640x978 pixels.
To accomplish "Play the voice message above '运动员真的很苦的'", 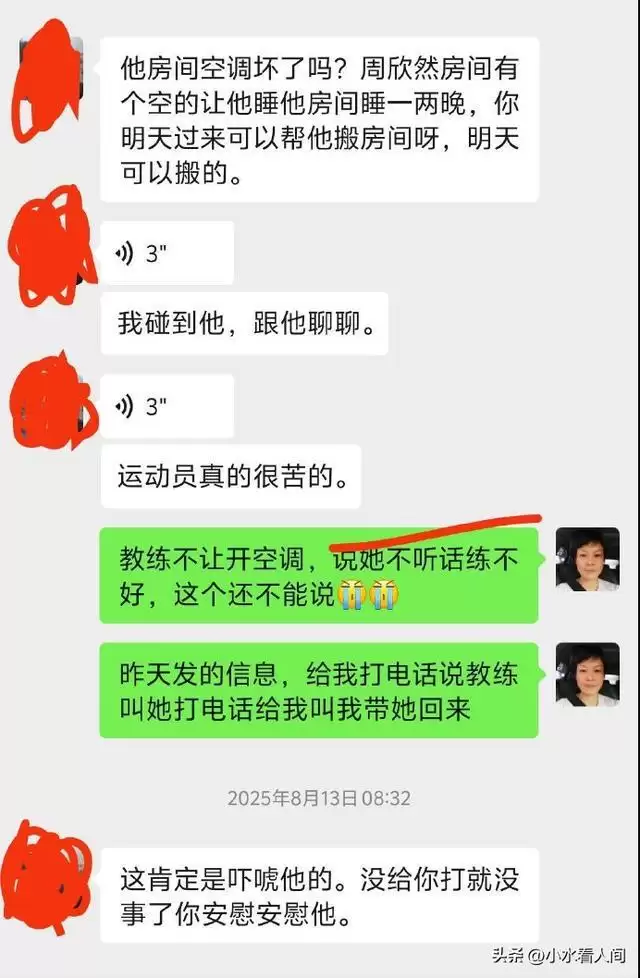I will tap(166, 406).
